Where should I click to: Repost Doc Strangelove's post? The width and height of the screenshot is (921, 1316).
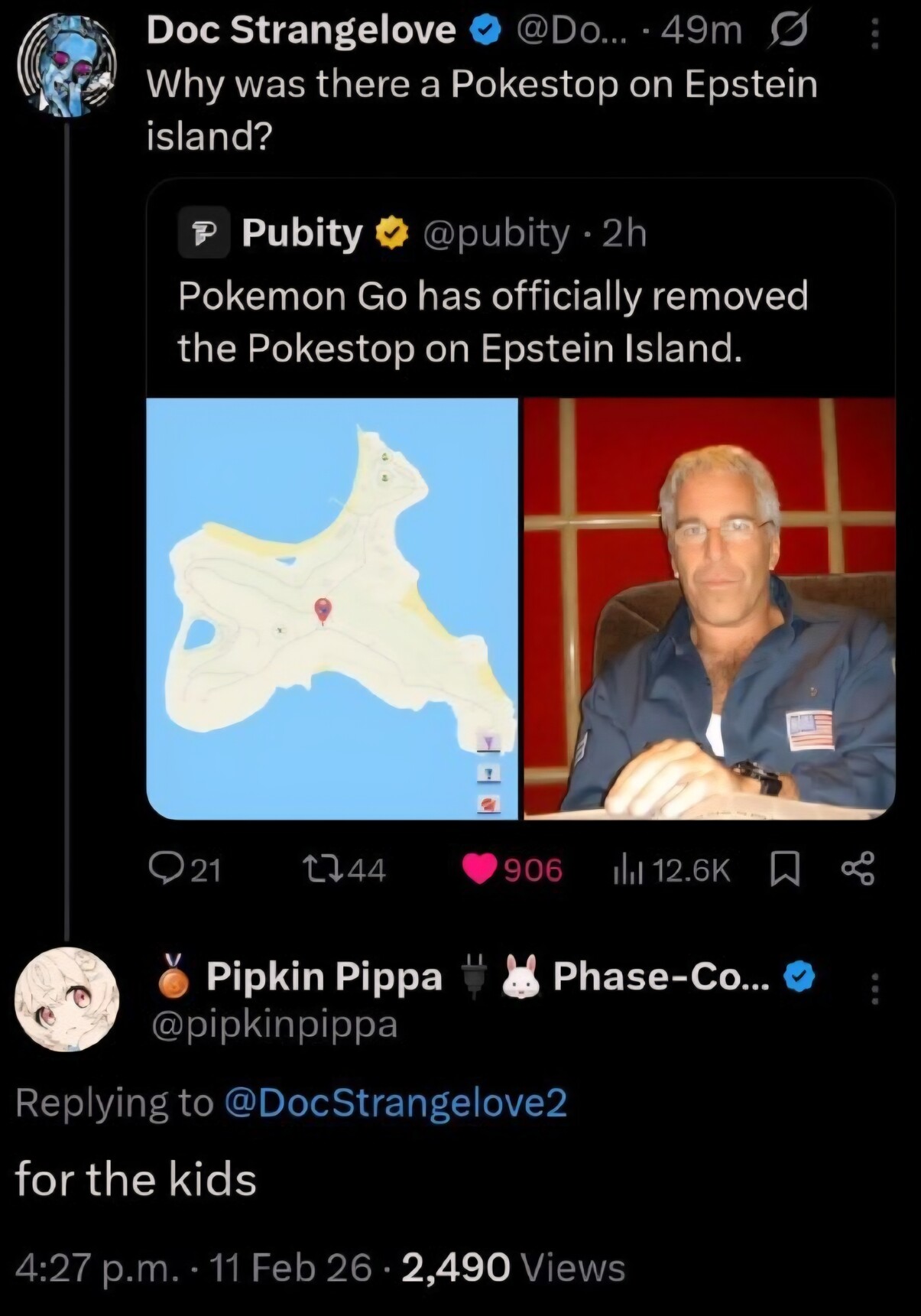(344, 870)
